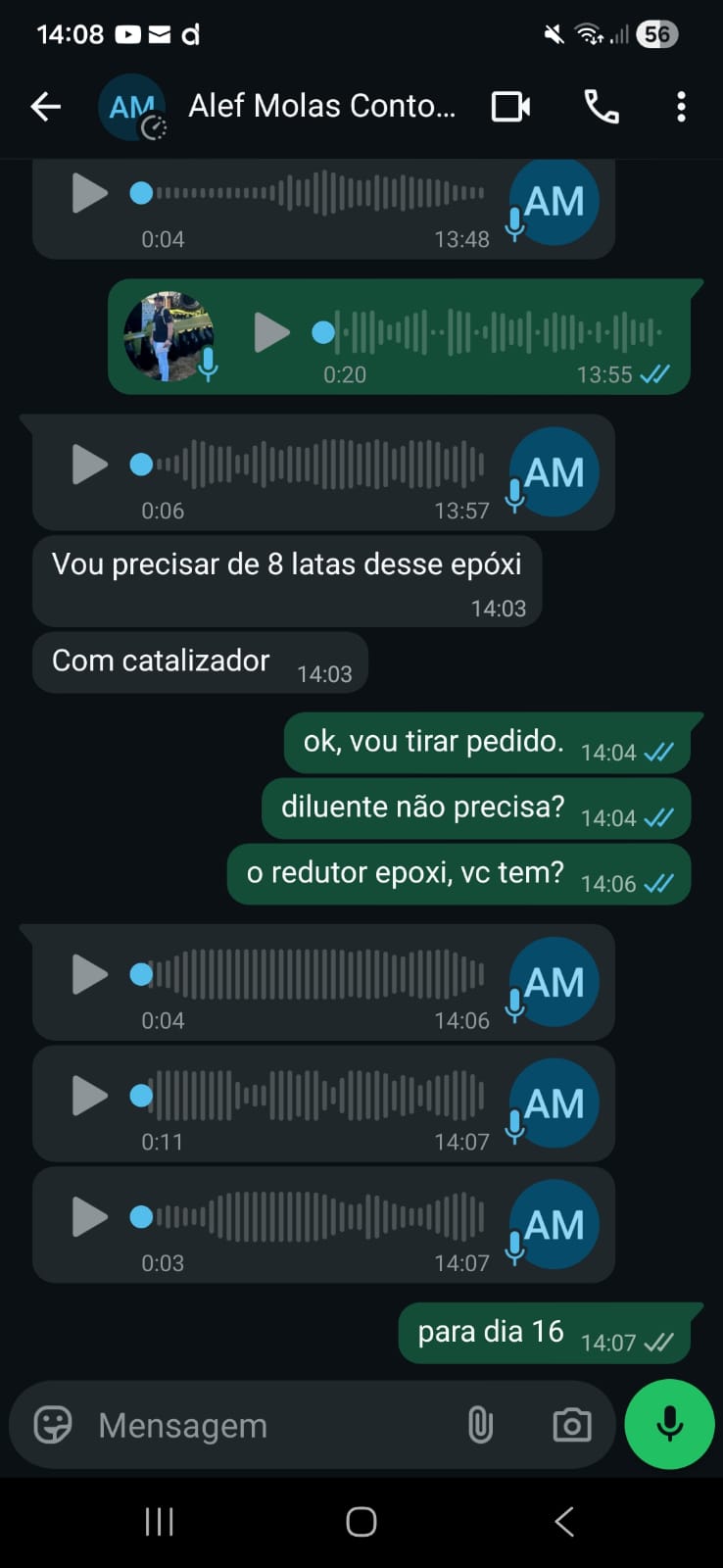
Task: Play the 0:11 voice message
Action: [x=89, y=1096]
